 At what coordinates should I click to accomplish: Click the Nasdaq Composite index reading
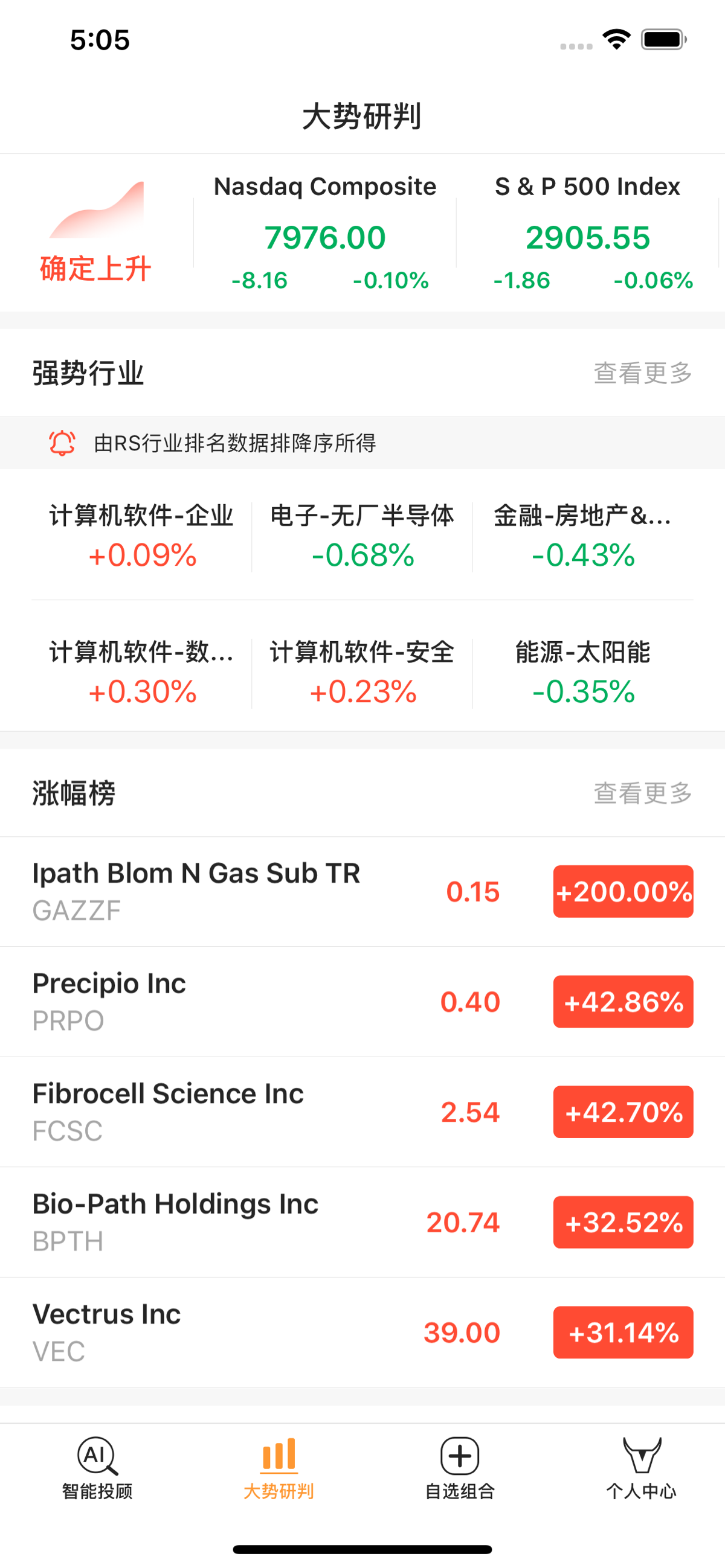point(324,237)
